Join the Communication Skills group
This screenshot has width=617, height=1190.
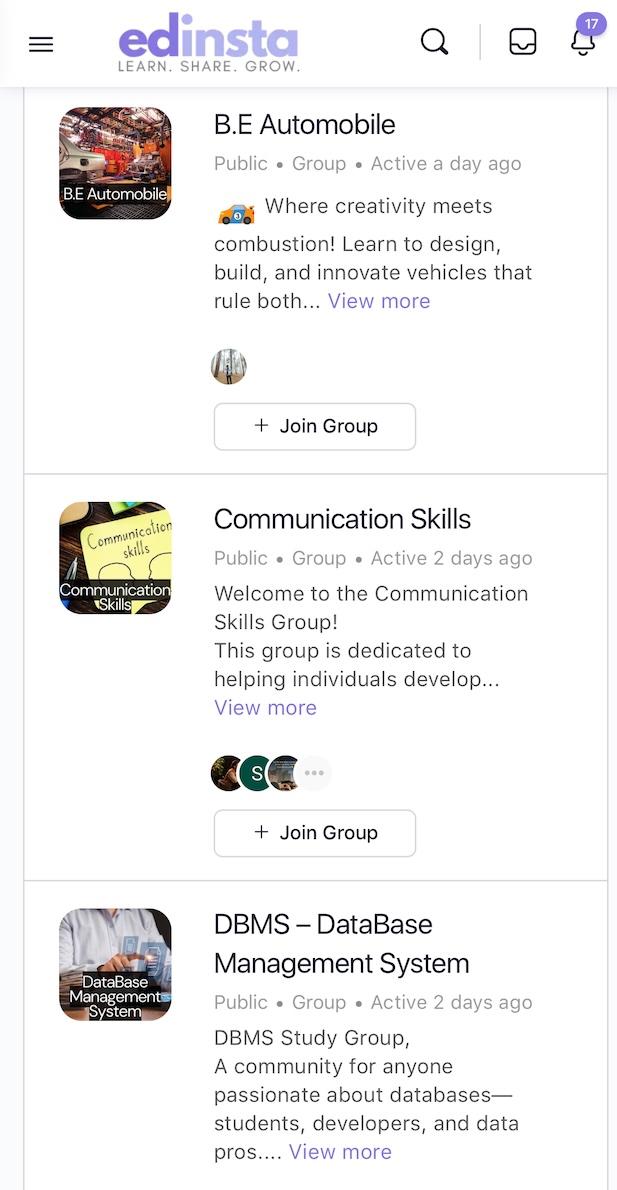click(x=315, y=833)
